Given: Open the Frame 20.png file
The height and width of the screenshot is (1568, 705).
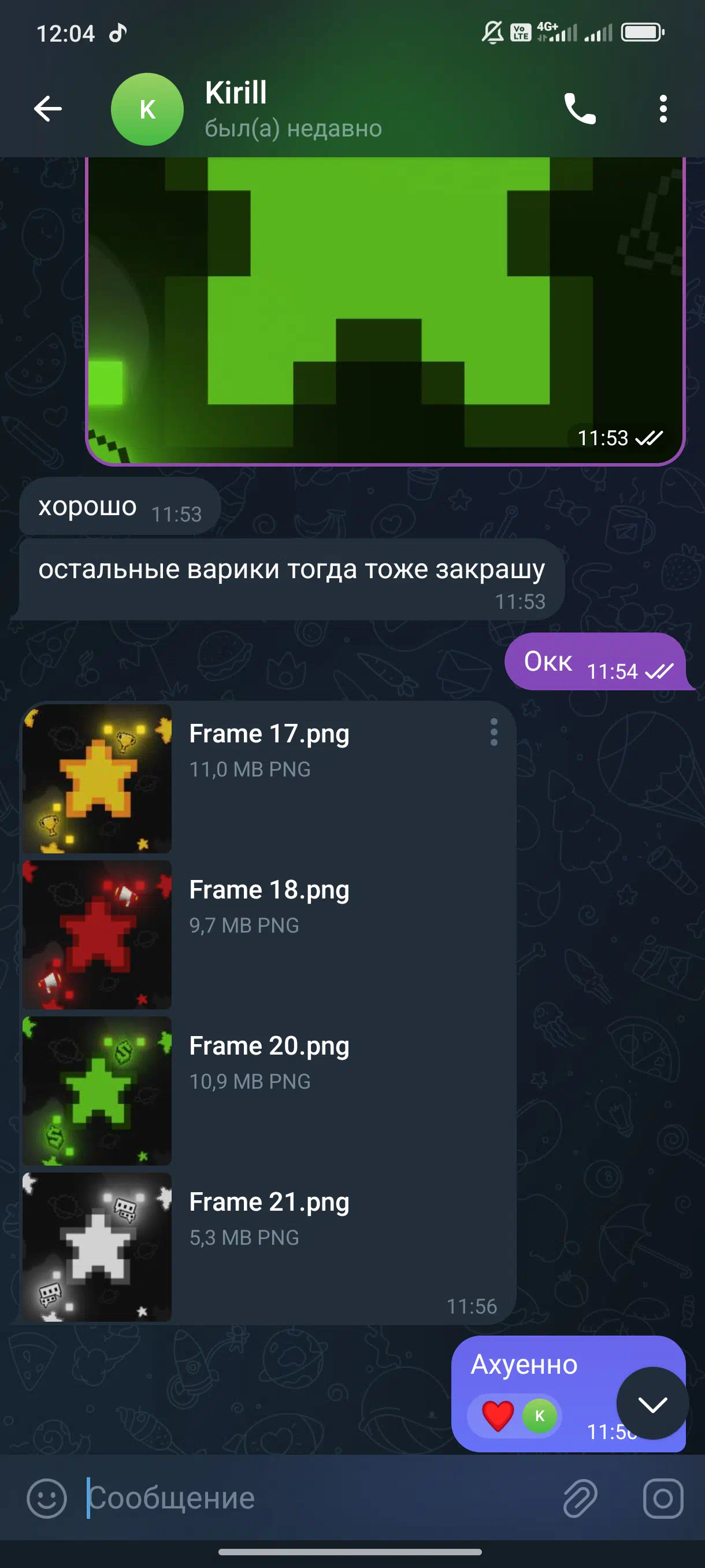Looking at the screenshot, I should point(97,1091).
